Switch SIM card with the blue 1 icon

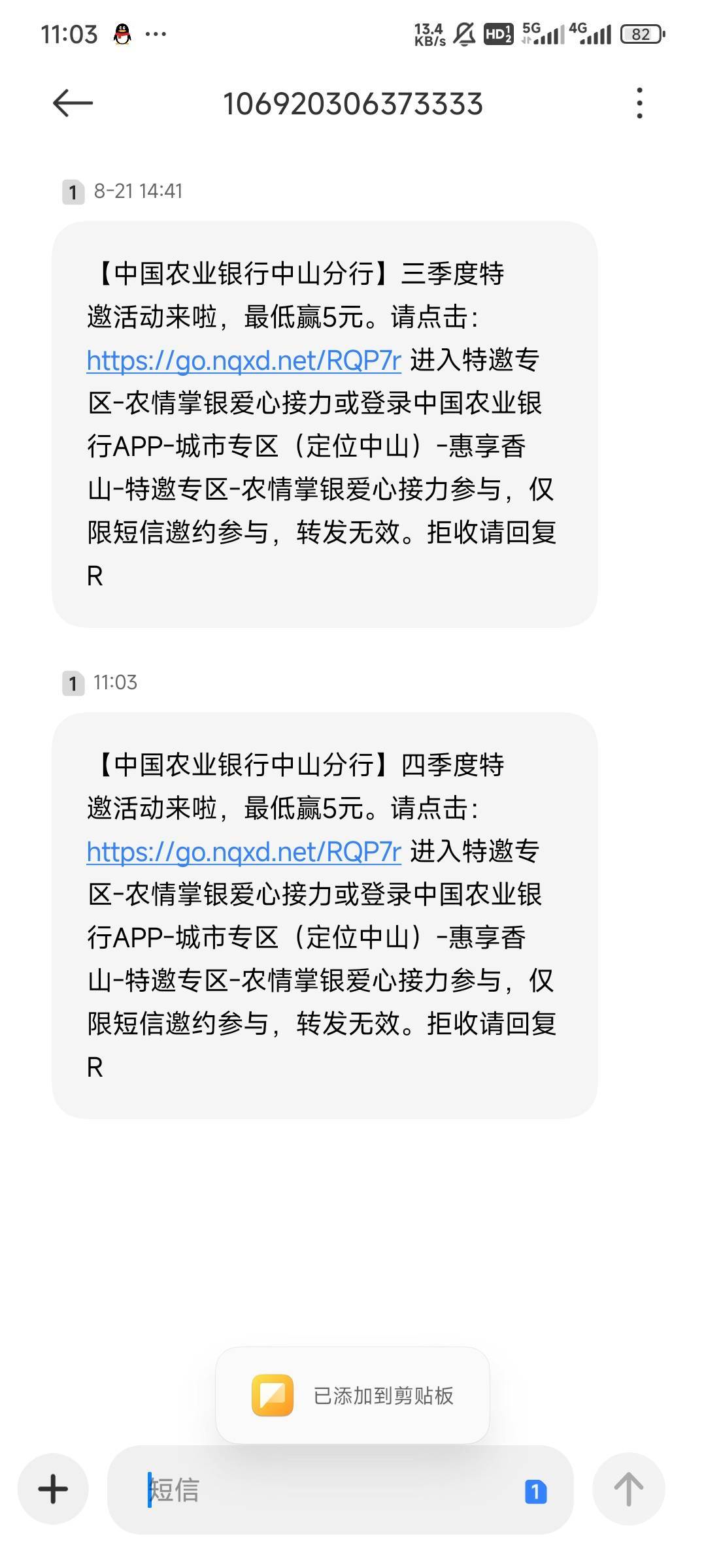tap(536, 1492)
